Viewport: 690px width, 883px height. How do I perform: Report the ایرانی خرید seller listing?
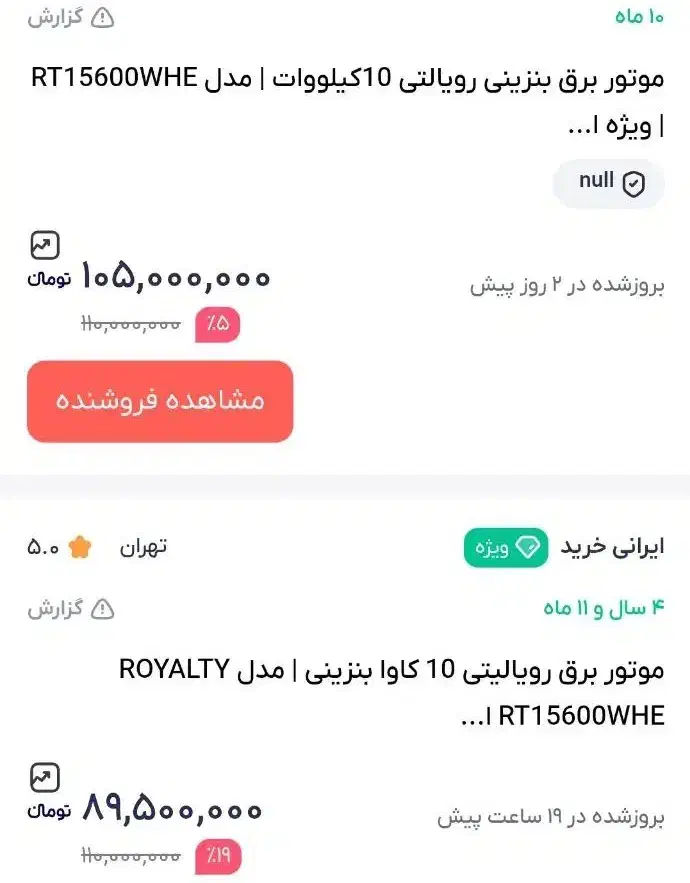(71, 609)
